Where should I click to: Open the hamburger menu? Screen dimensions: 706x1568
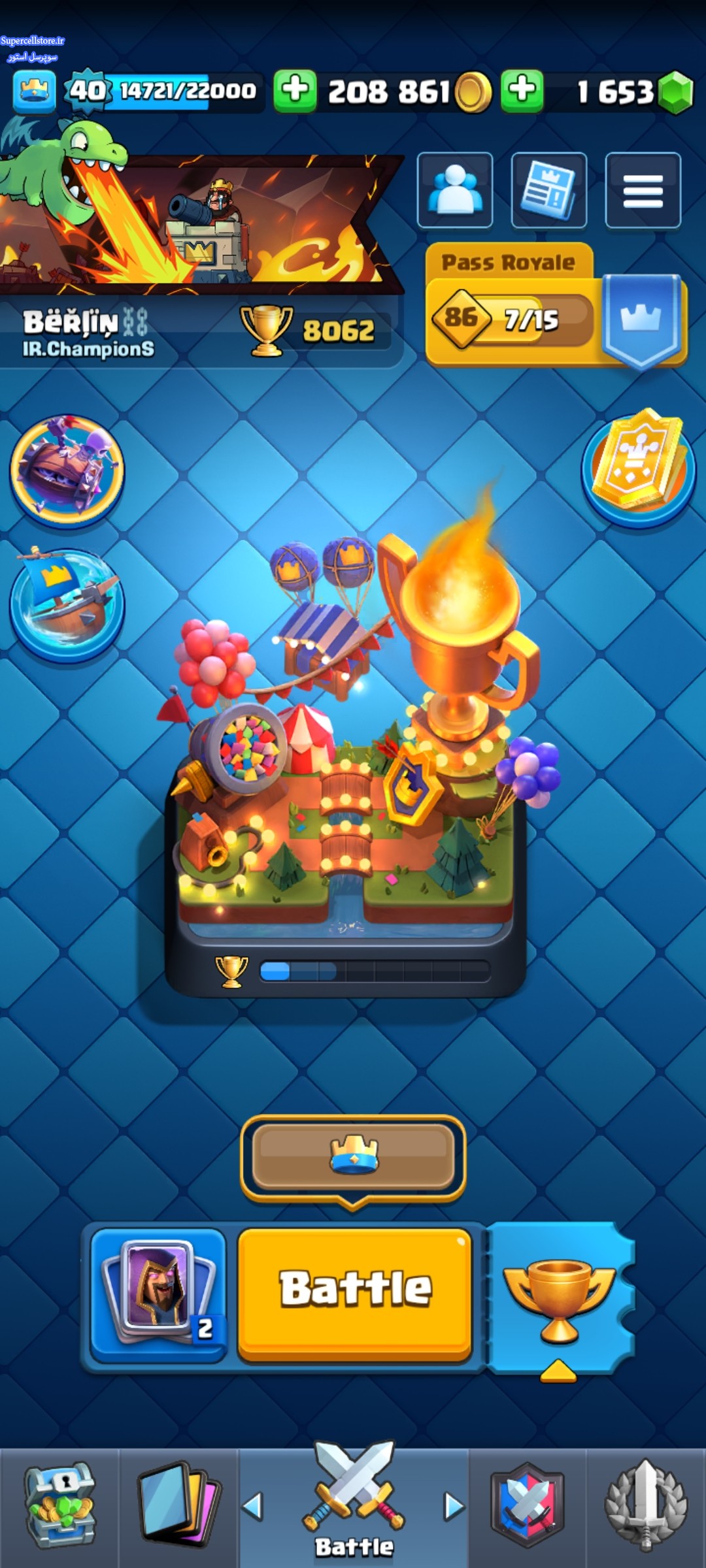pos(643,190)
